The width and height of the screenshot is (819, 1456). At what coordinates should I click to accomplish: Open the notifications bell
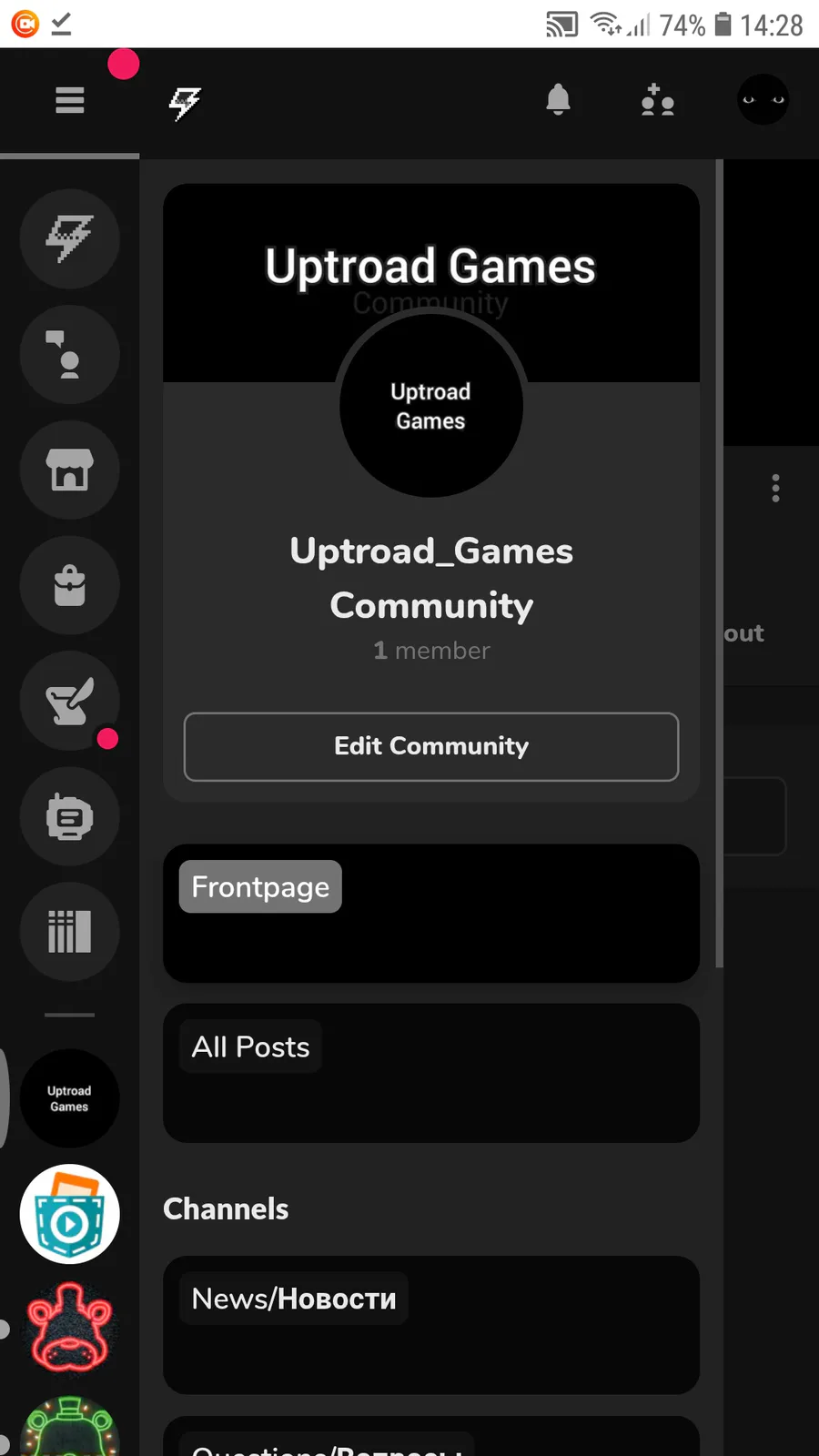[x=558, y=99]
